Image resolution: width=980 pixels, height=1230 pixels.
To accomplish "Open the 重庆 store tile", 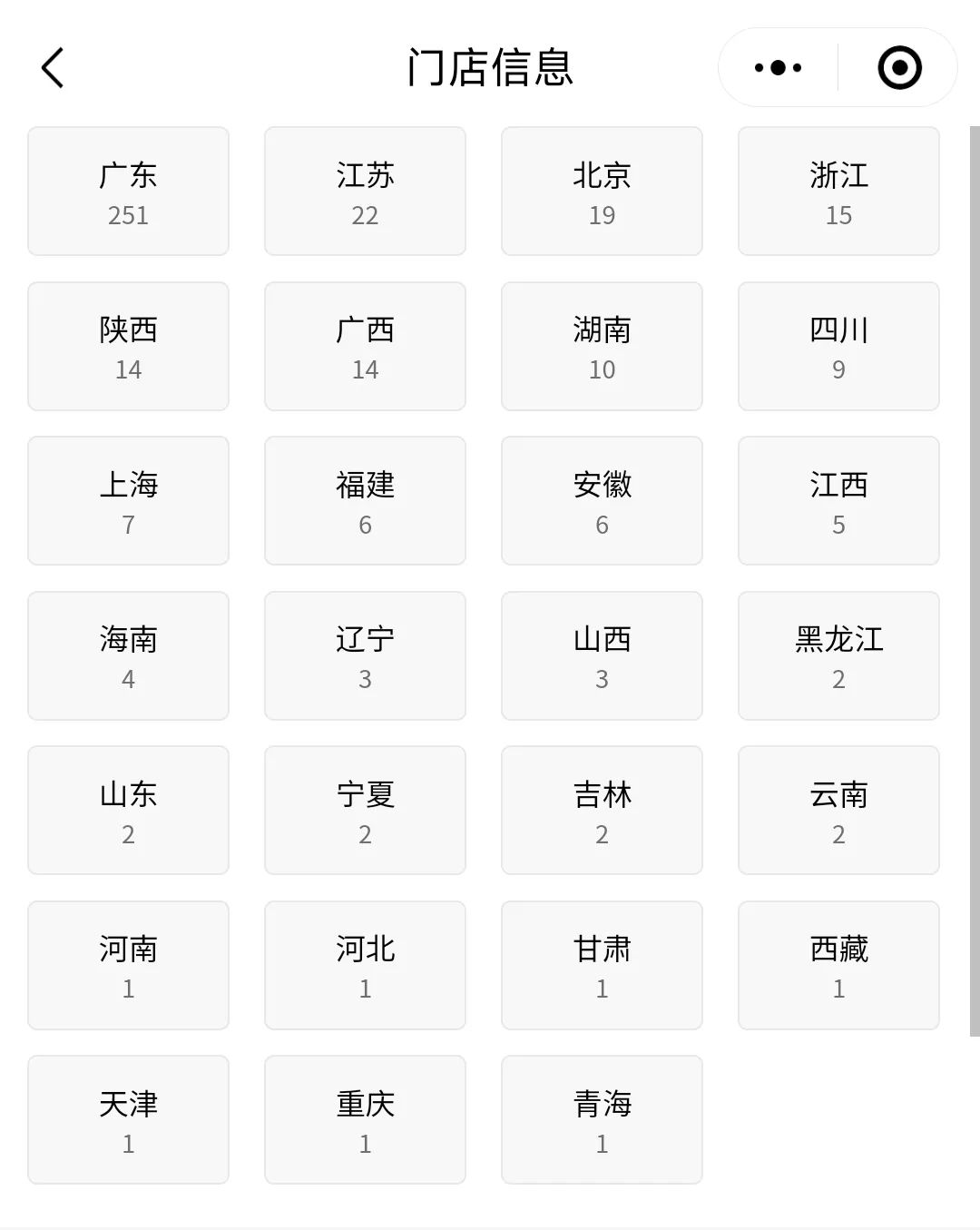I will 365,1120.
